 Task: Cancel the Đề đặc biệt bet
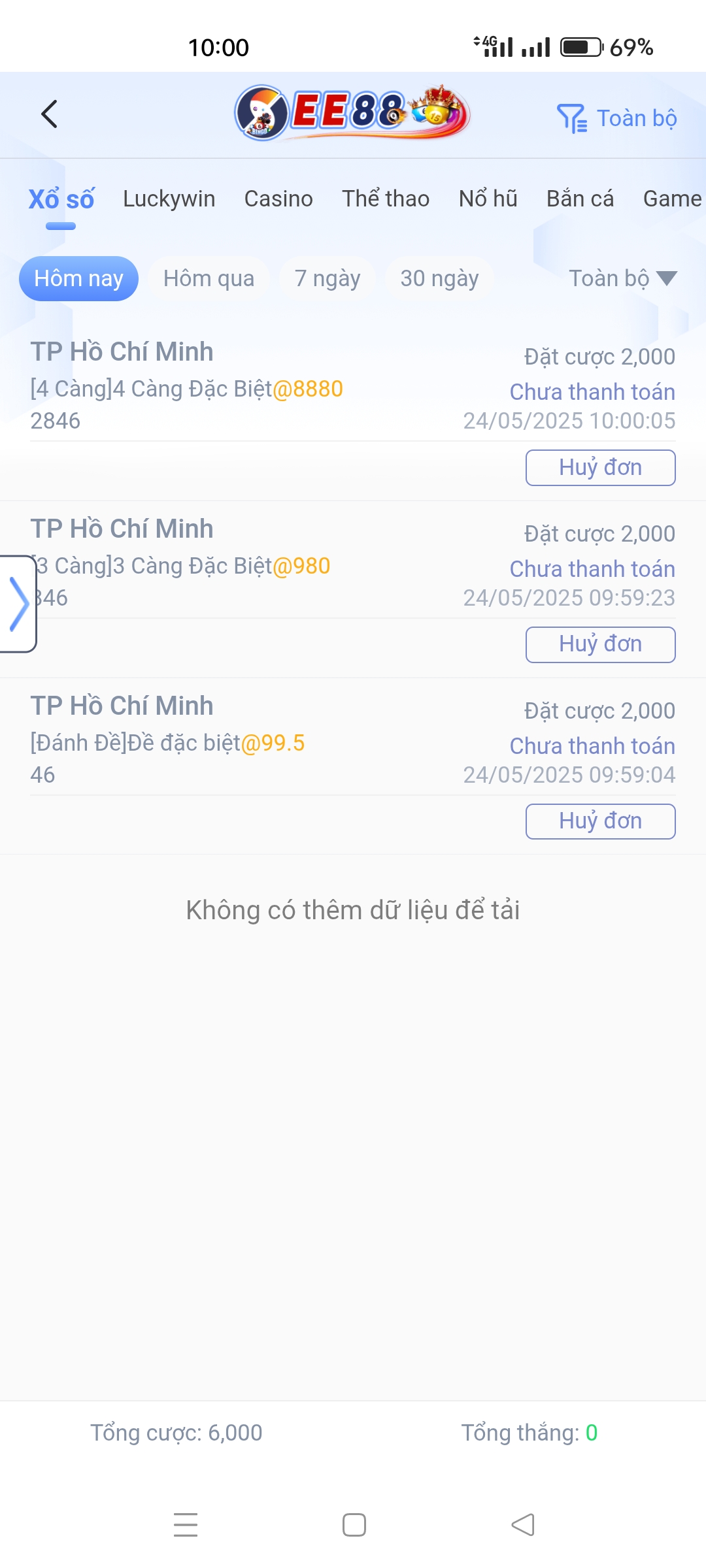pyautogui.click(x=600, y=821)
